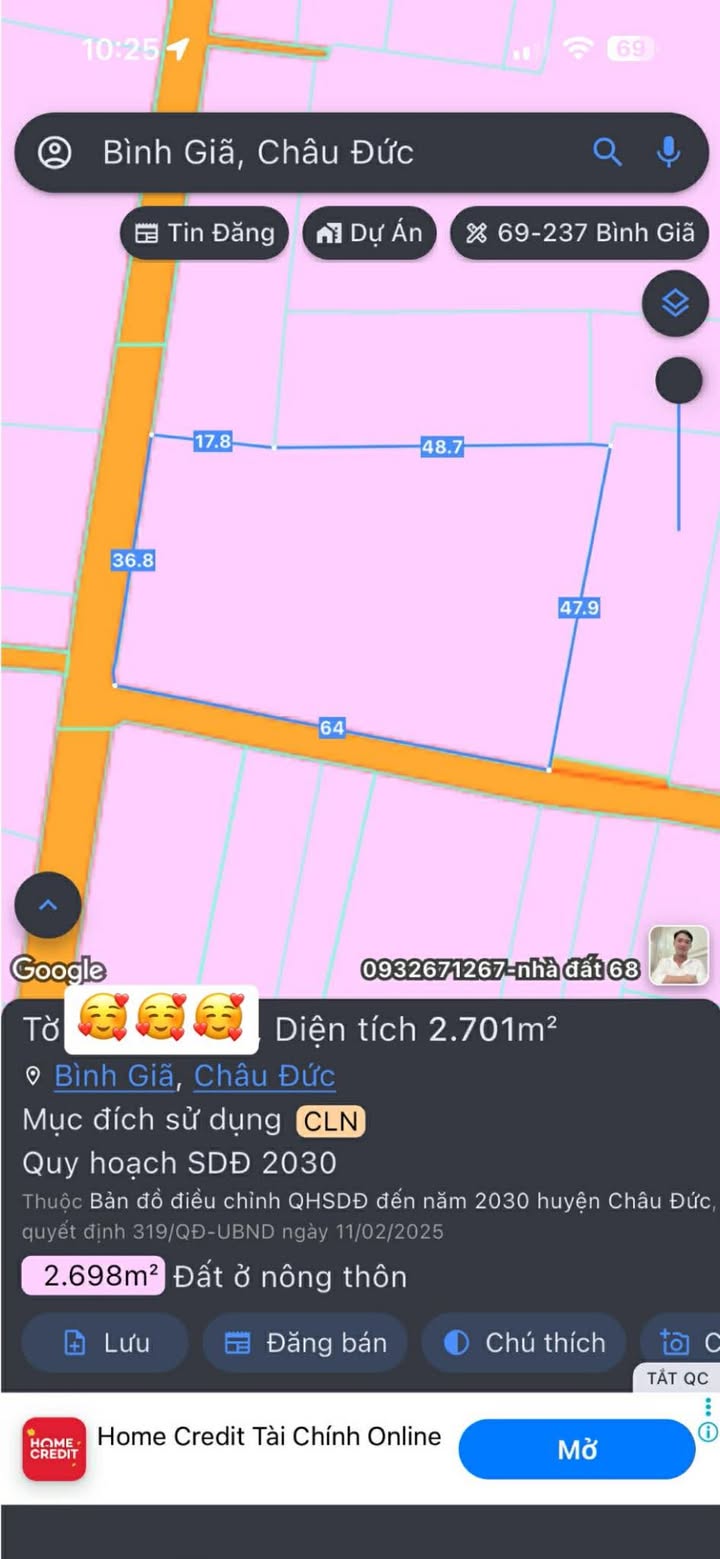Tap the 69-237 Bình Giã chip
This screenshot has height=1559, width=720.
[x=580, y=234]
